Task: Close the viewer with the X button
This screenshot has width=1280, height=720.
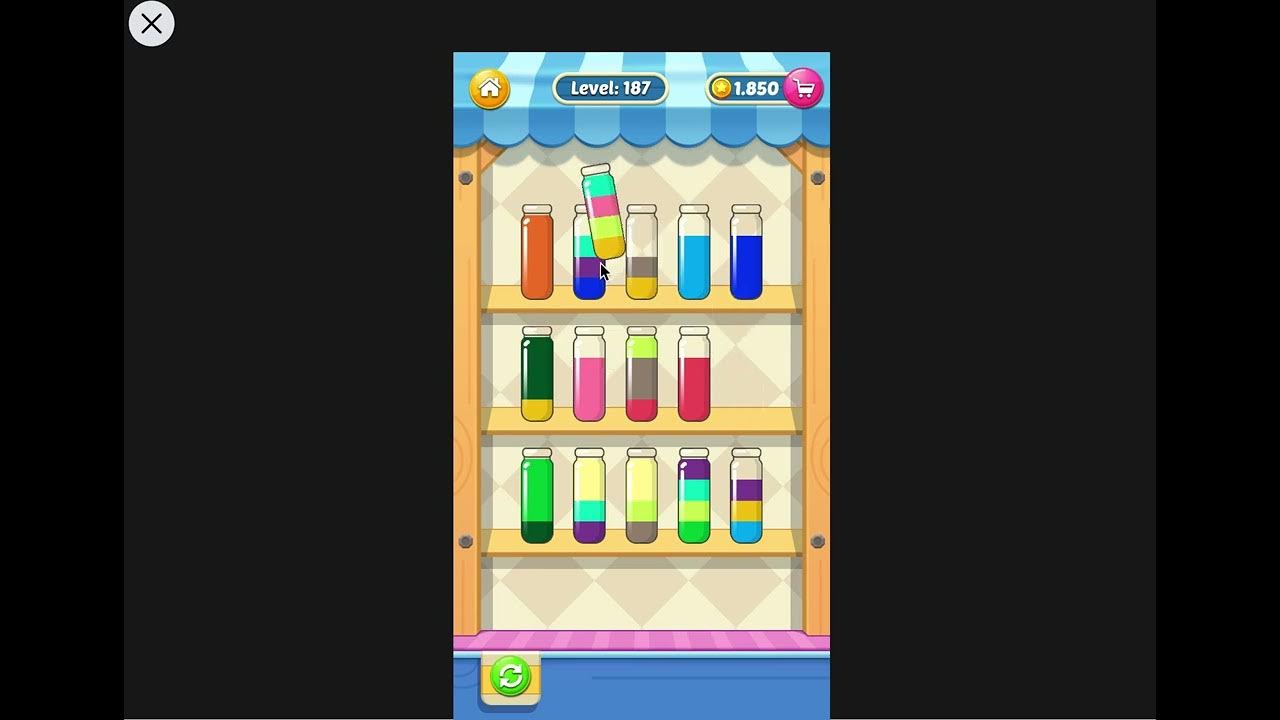Action: [x=151, y=24]
